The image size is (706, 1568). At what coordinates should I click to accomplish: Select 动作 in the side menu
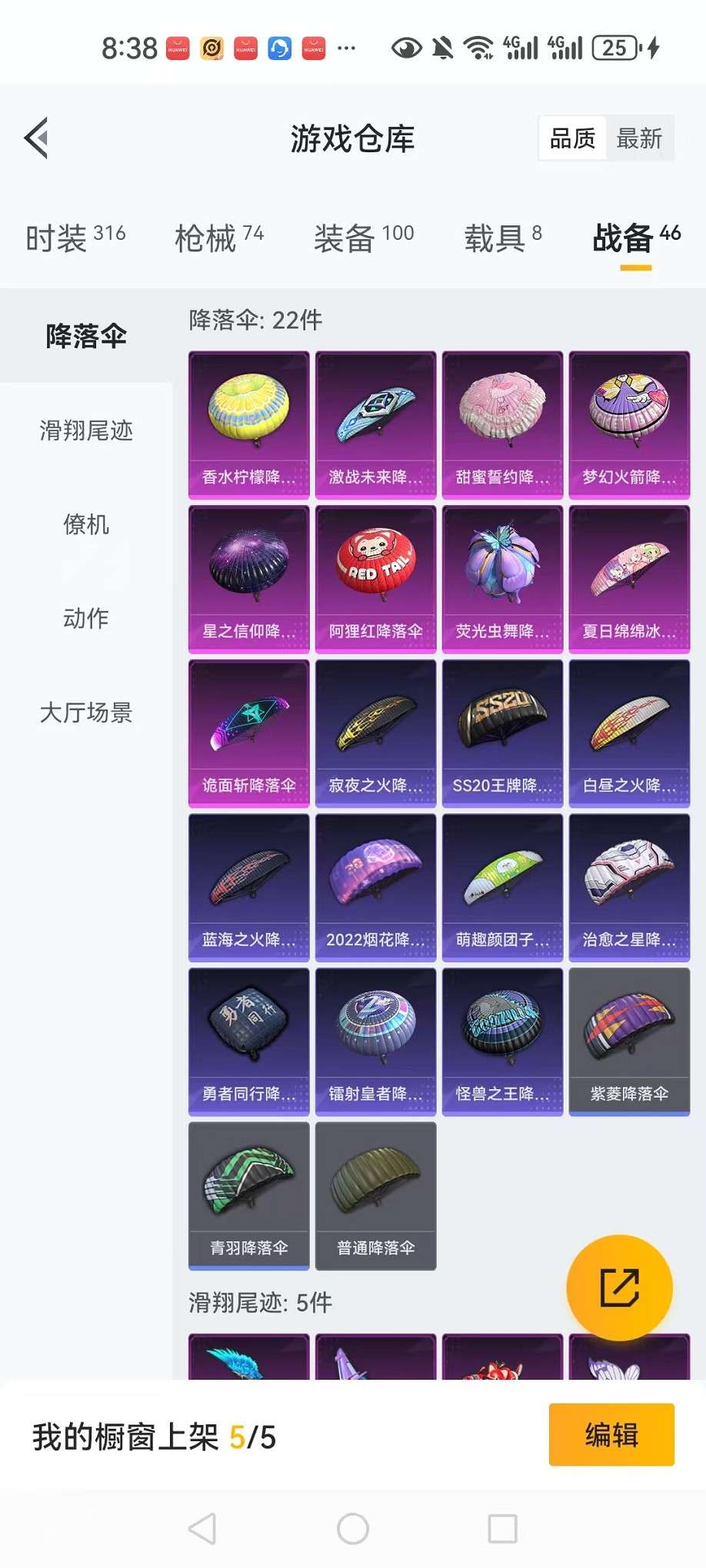[x=86, y=618]
